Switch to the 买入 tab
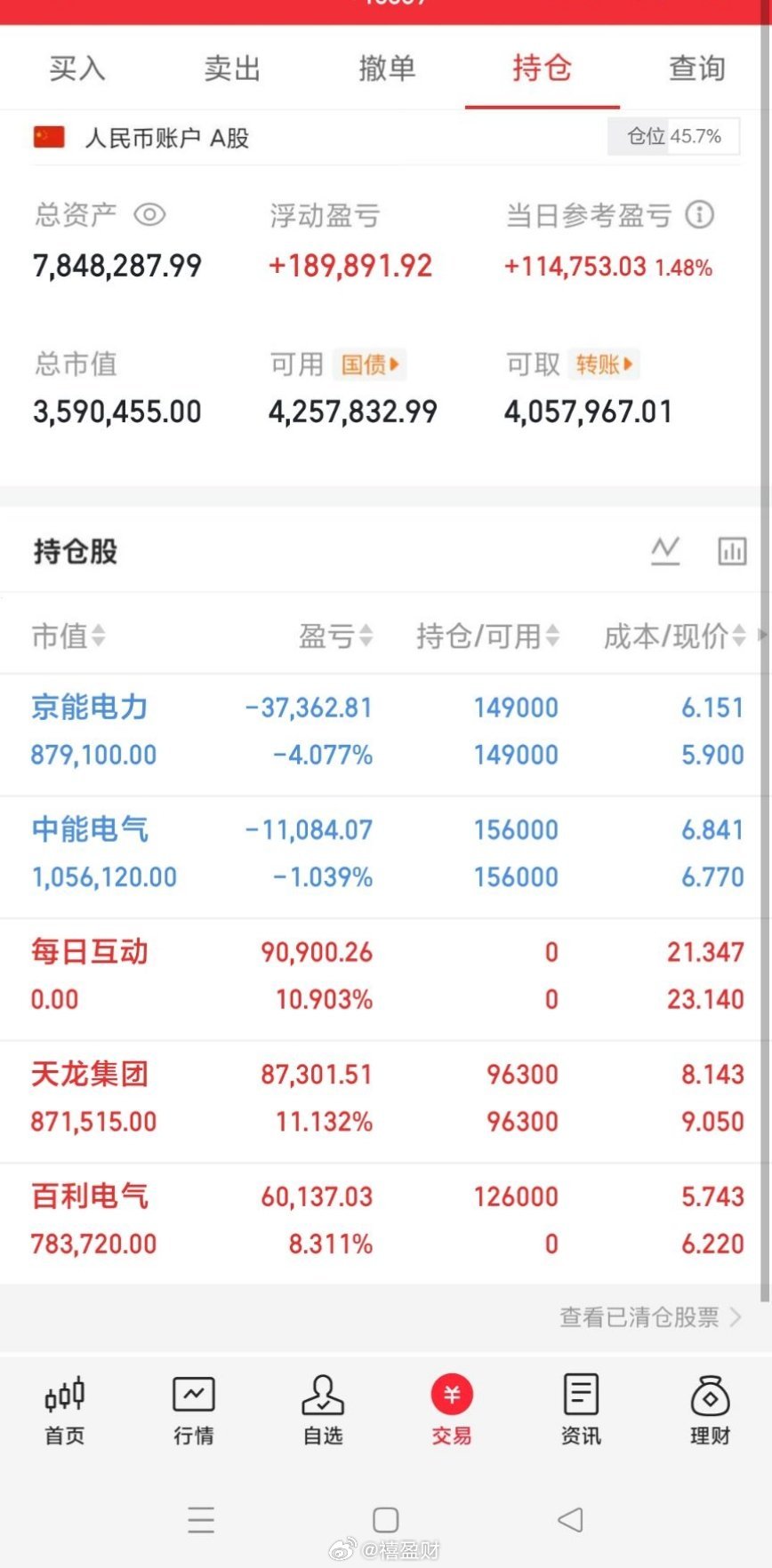Screen dimensions: 772x1568 [77, 68]
